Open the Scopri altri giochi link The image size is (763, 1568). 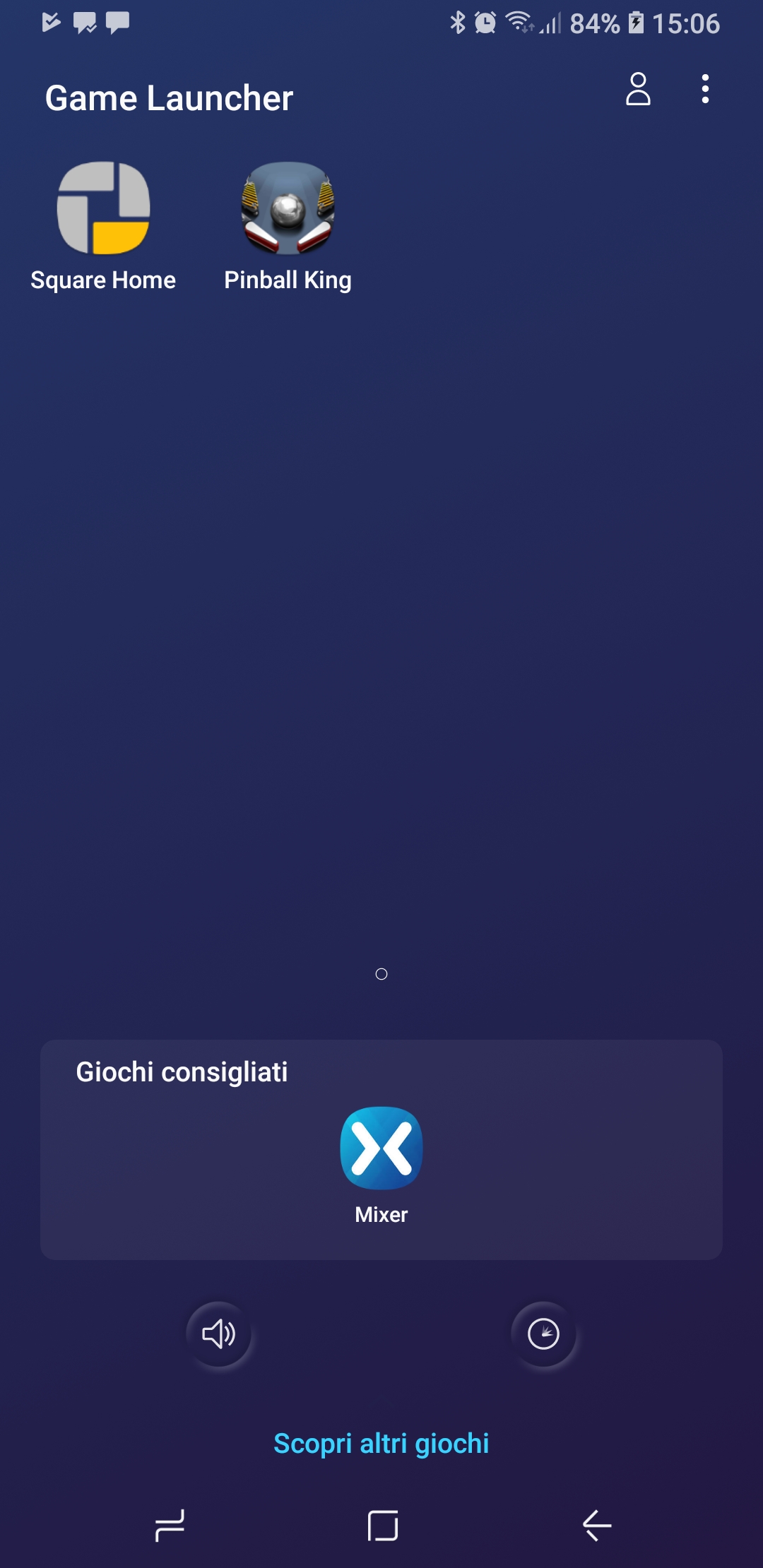pyautogui.click(x=381, y=1444)
